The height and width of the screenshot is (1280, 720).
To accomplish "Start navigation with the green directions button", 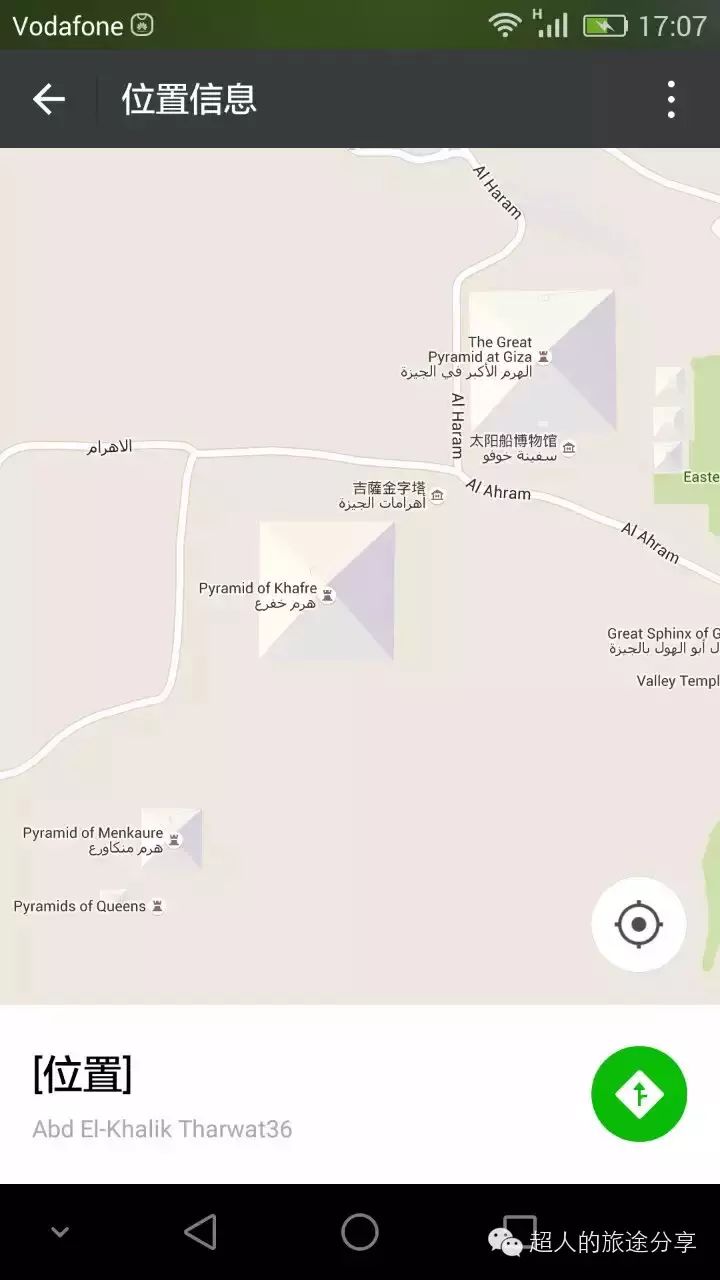I will [639, 1094].
